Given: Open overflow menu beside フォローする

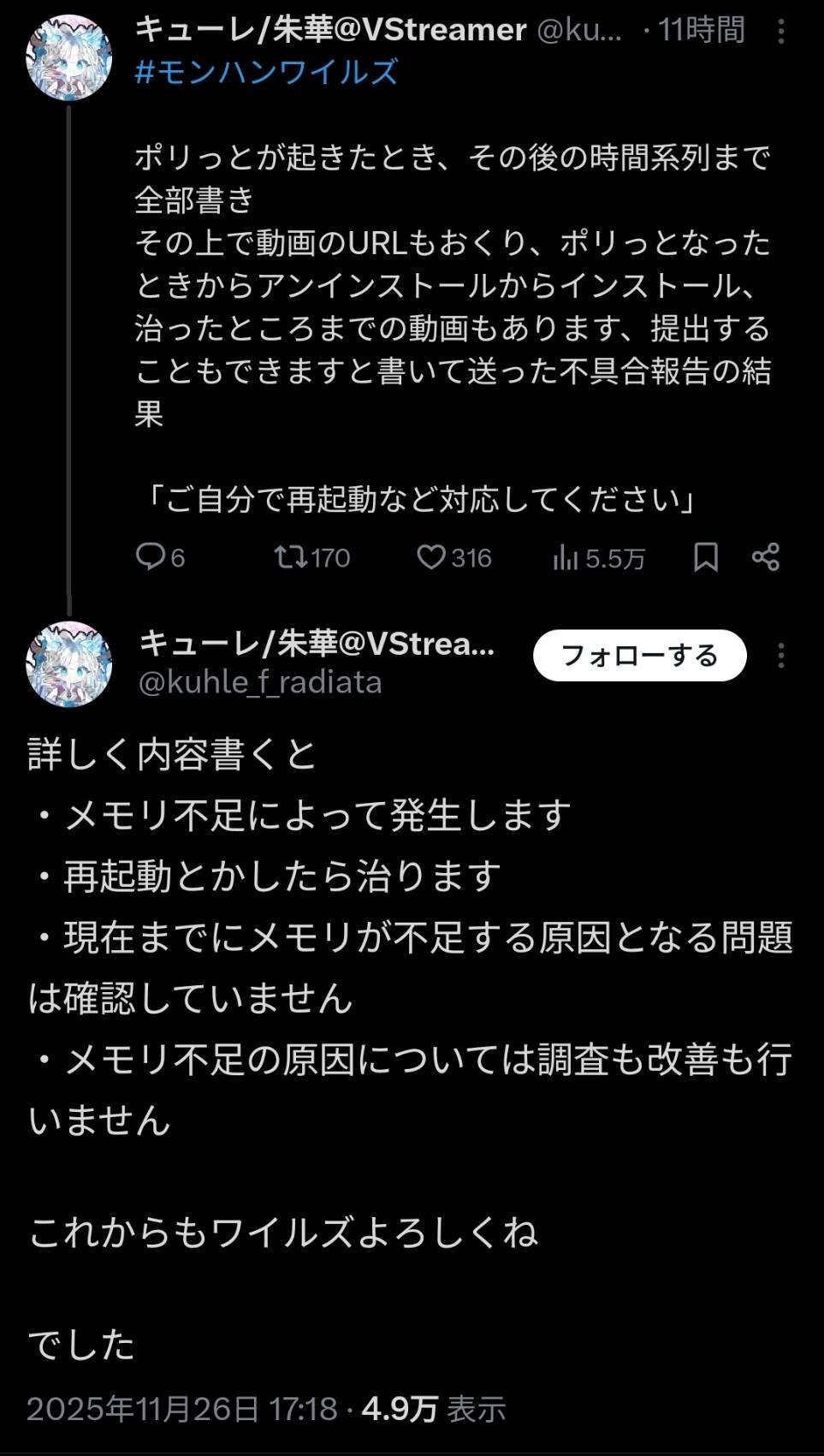Looking at the screenshot, I should pos(780,656).
